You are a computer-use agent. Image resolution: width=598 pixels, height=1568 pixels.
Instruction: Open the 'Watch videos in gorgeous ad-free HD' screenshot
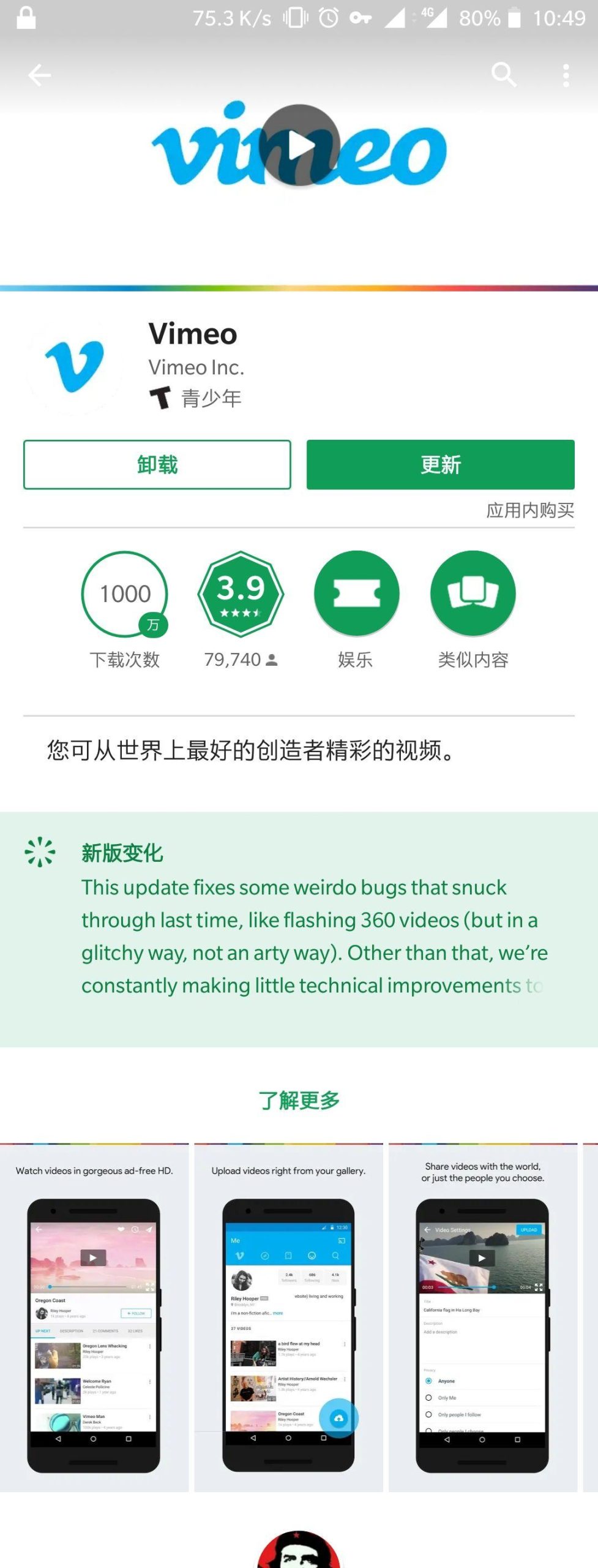pyautogui.click(x=94, y=1317)
